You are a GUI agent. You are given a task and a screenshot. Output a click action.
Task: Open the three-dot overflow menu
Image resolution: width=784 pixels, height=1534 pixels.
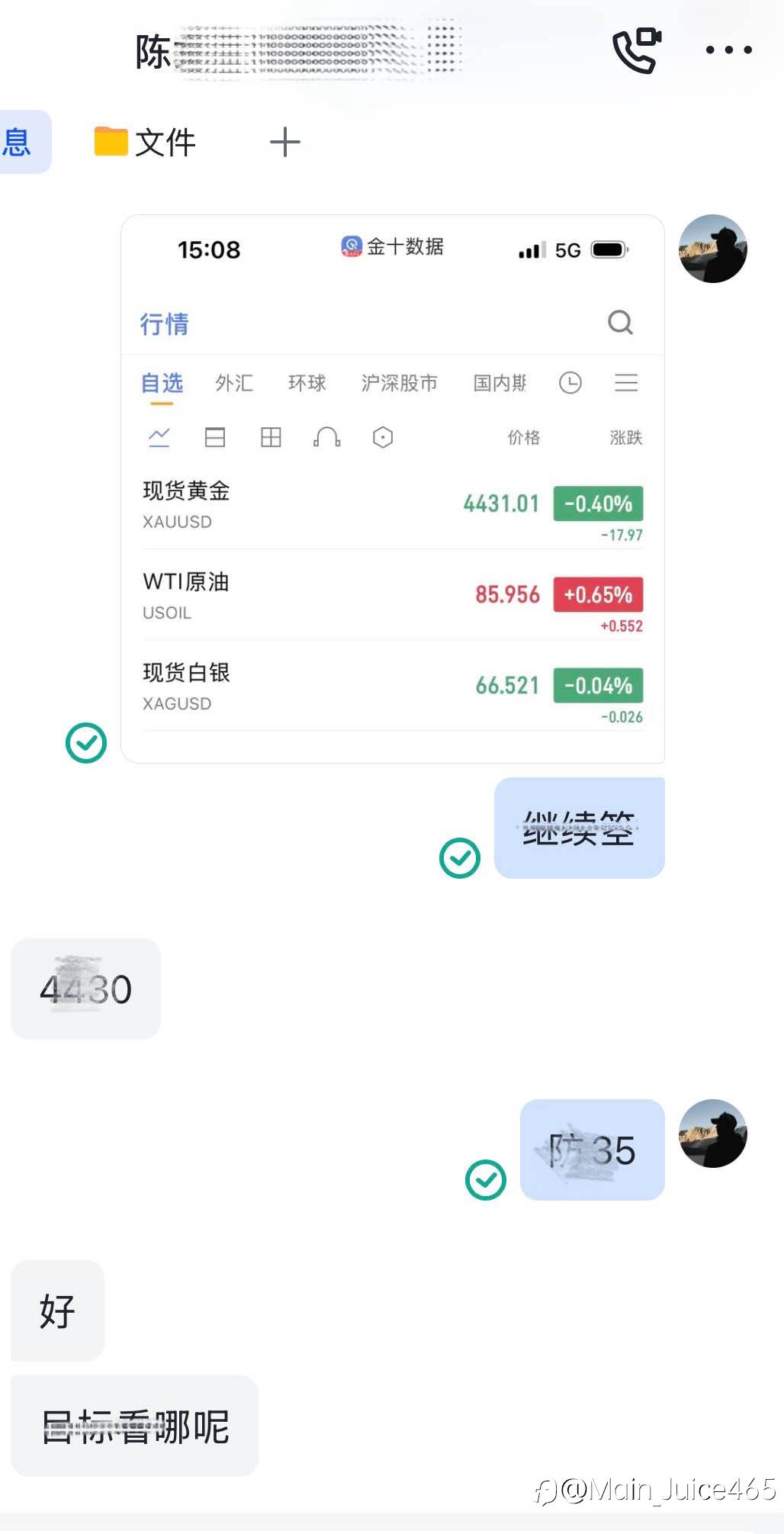728,50
